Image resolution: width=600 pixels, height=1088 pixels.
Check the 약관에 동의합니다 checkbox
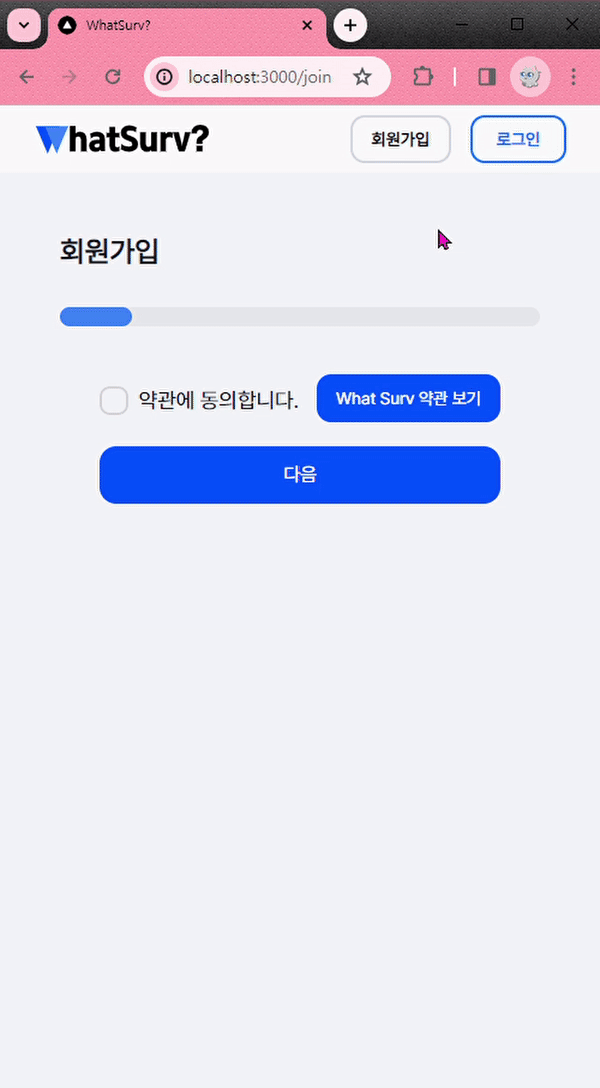(x=114, y=400)
